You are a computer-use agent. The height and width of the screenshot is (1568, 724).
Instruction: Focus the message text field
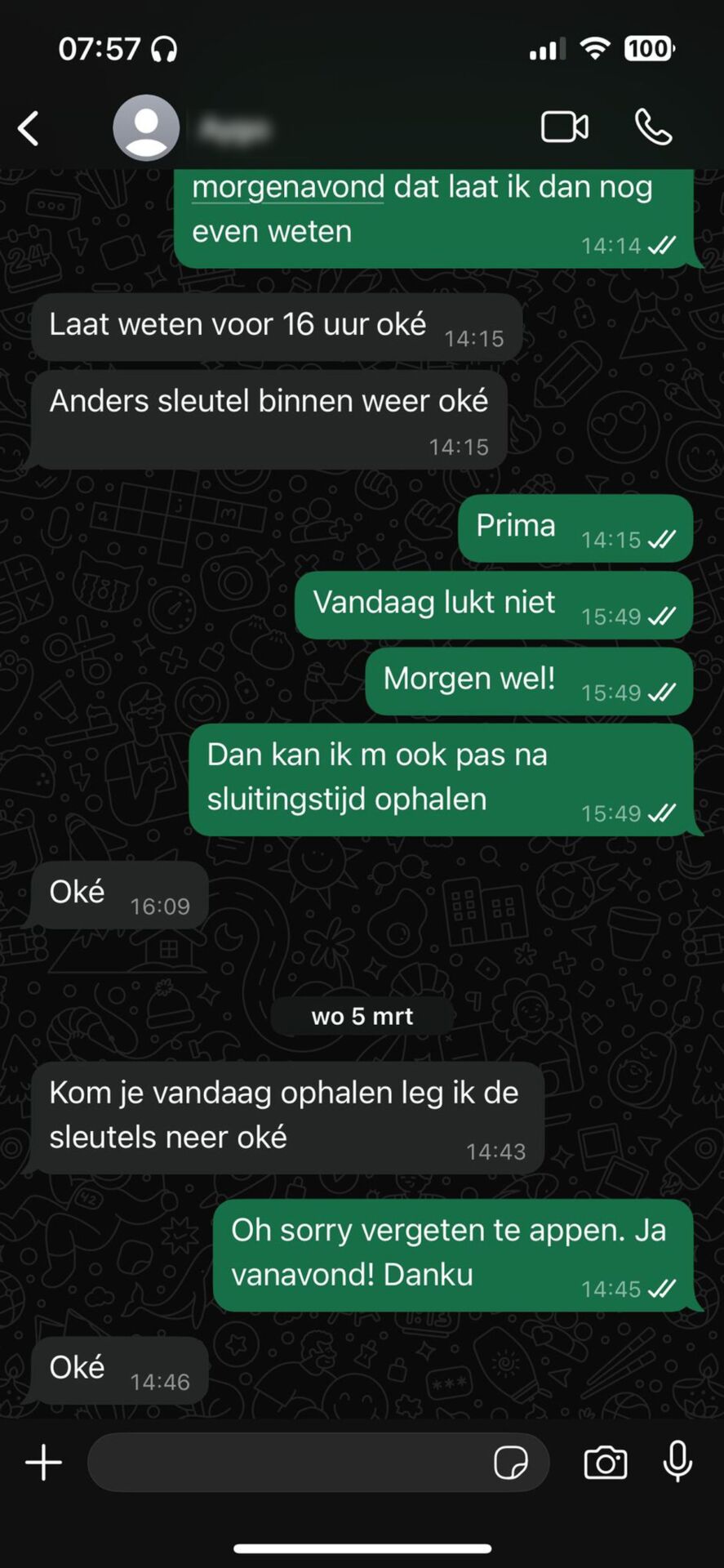coord(286,1462)
